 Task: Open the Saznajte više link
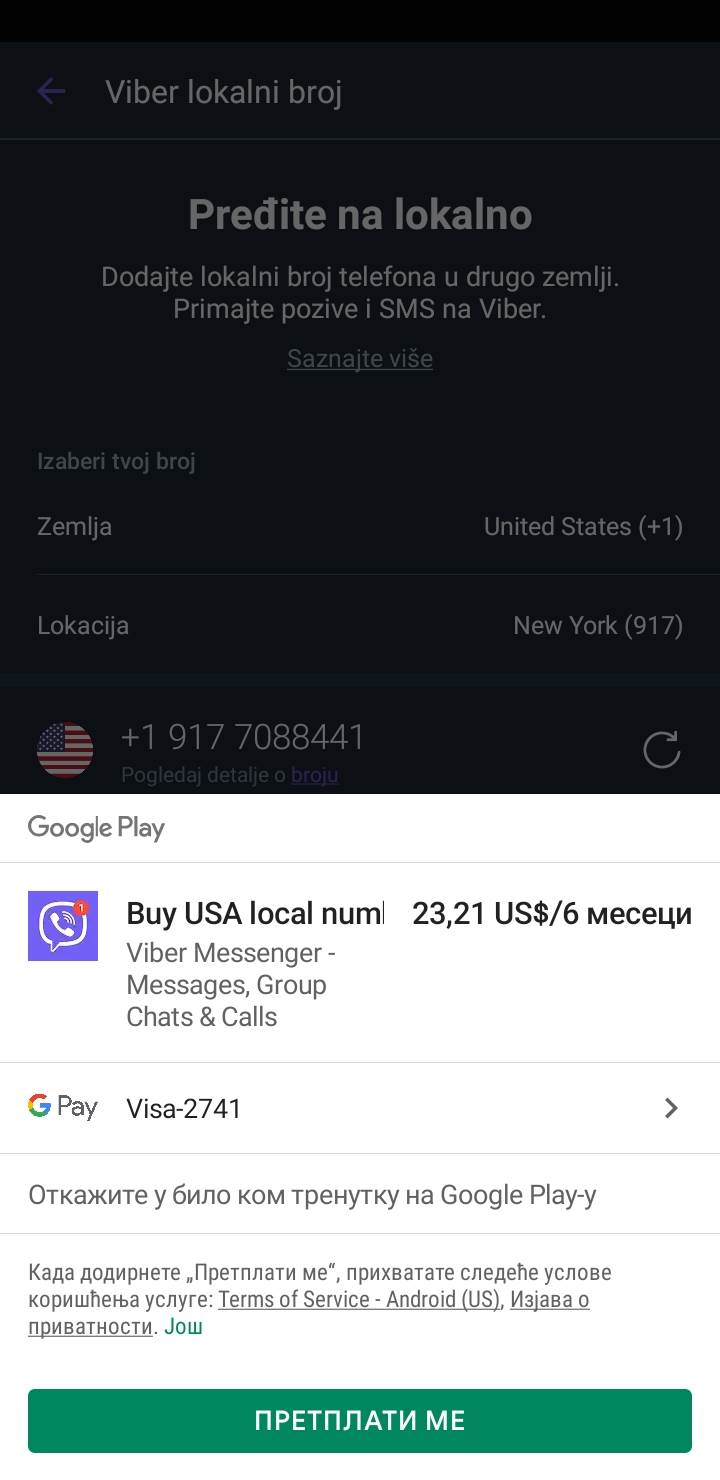click(360, 358)
